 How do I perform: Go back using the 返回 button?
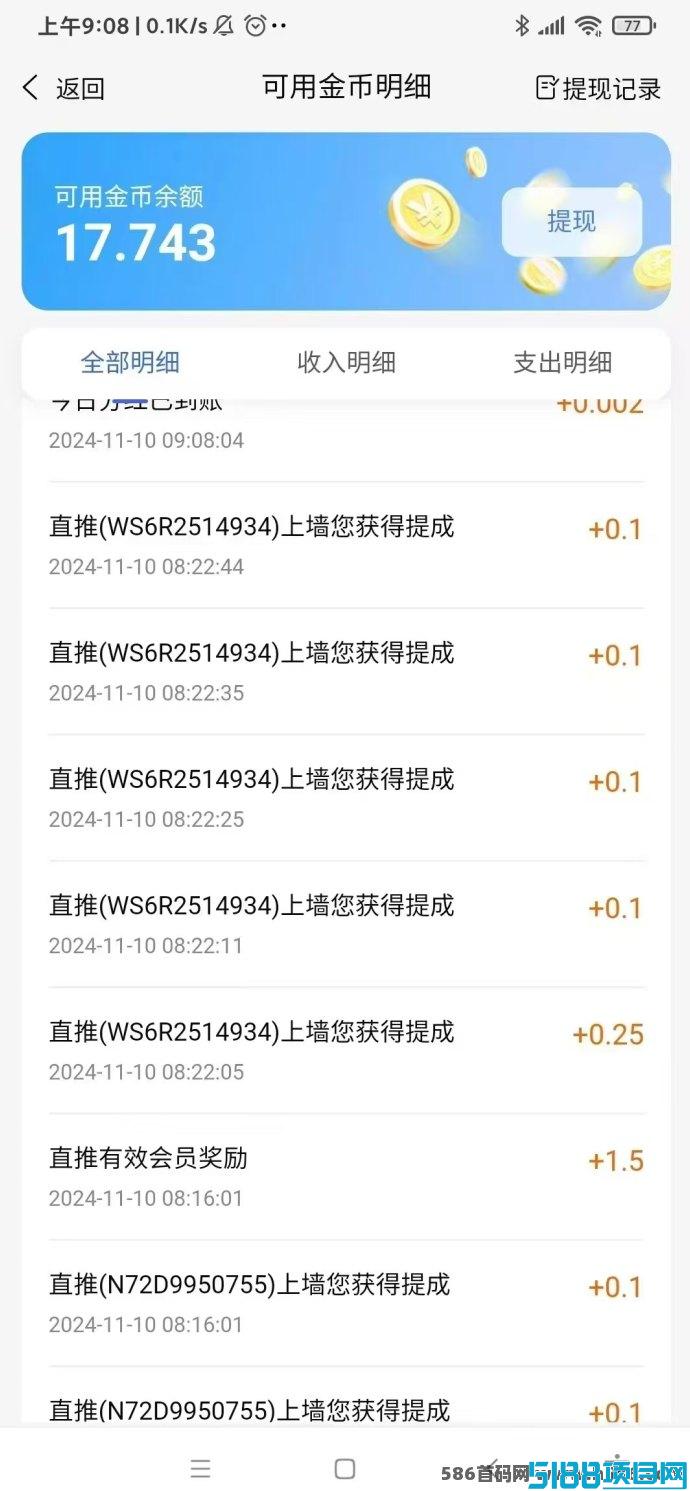coord(63,88)
